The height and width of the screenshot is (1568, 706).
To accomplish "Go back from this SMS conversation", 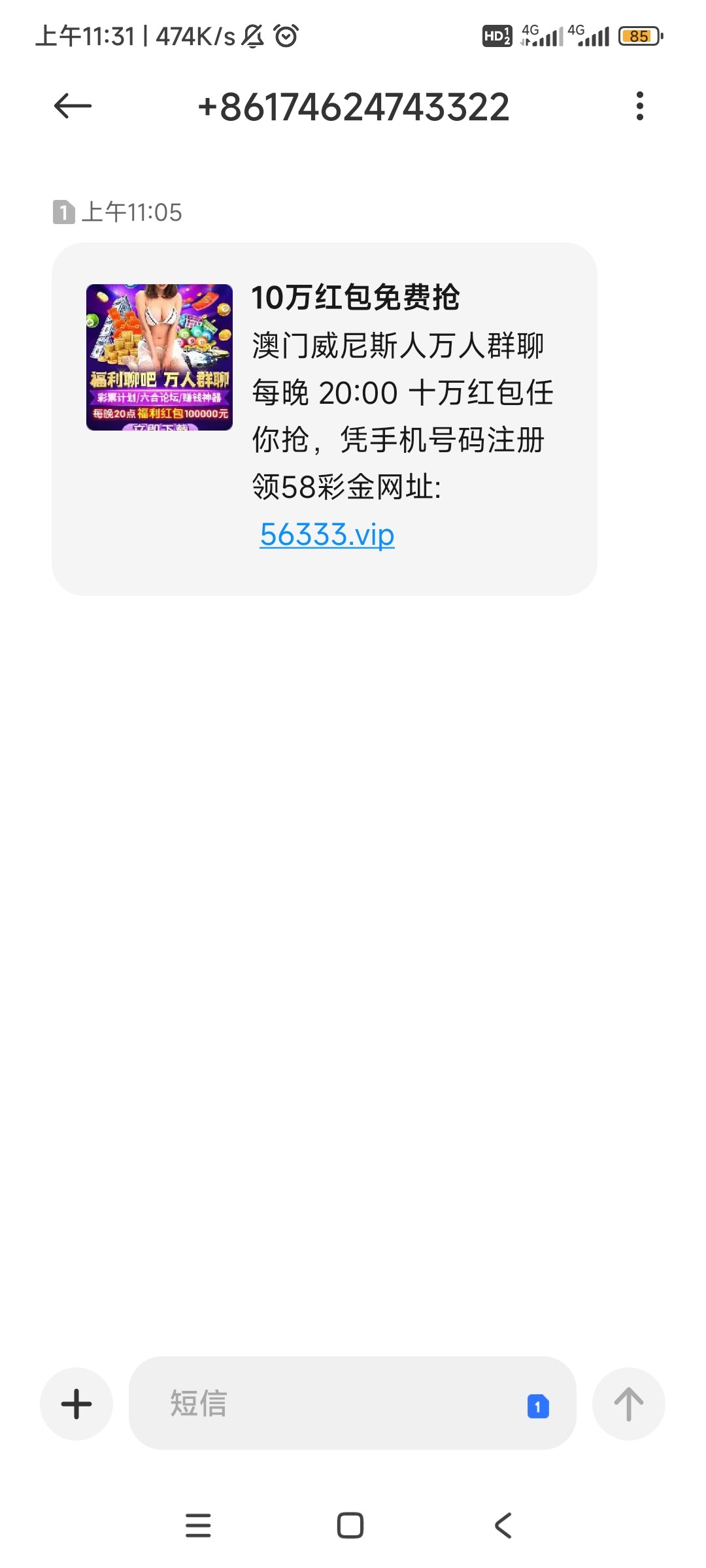I will tap(73, 106).
